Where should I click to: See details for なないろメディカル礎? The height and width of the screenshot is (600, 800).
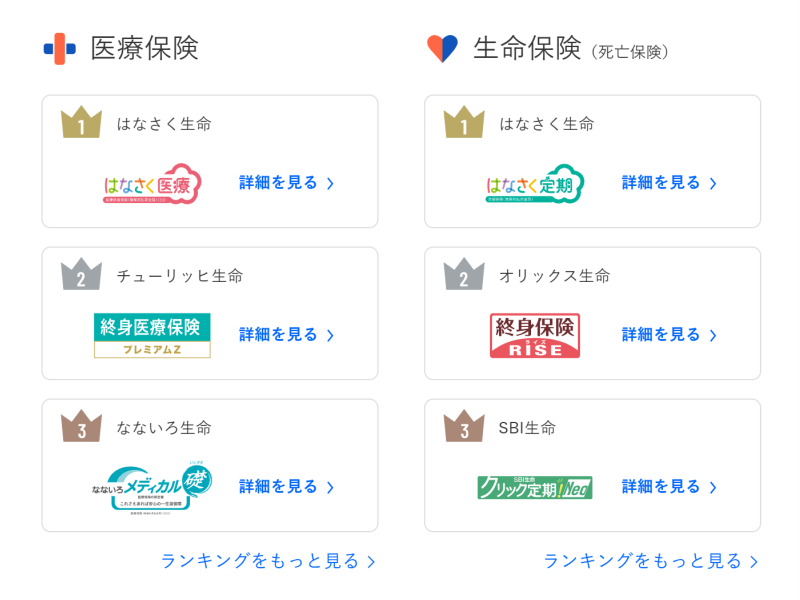tap(286, 487)
